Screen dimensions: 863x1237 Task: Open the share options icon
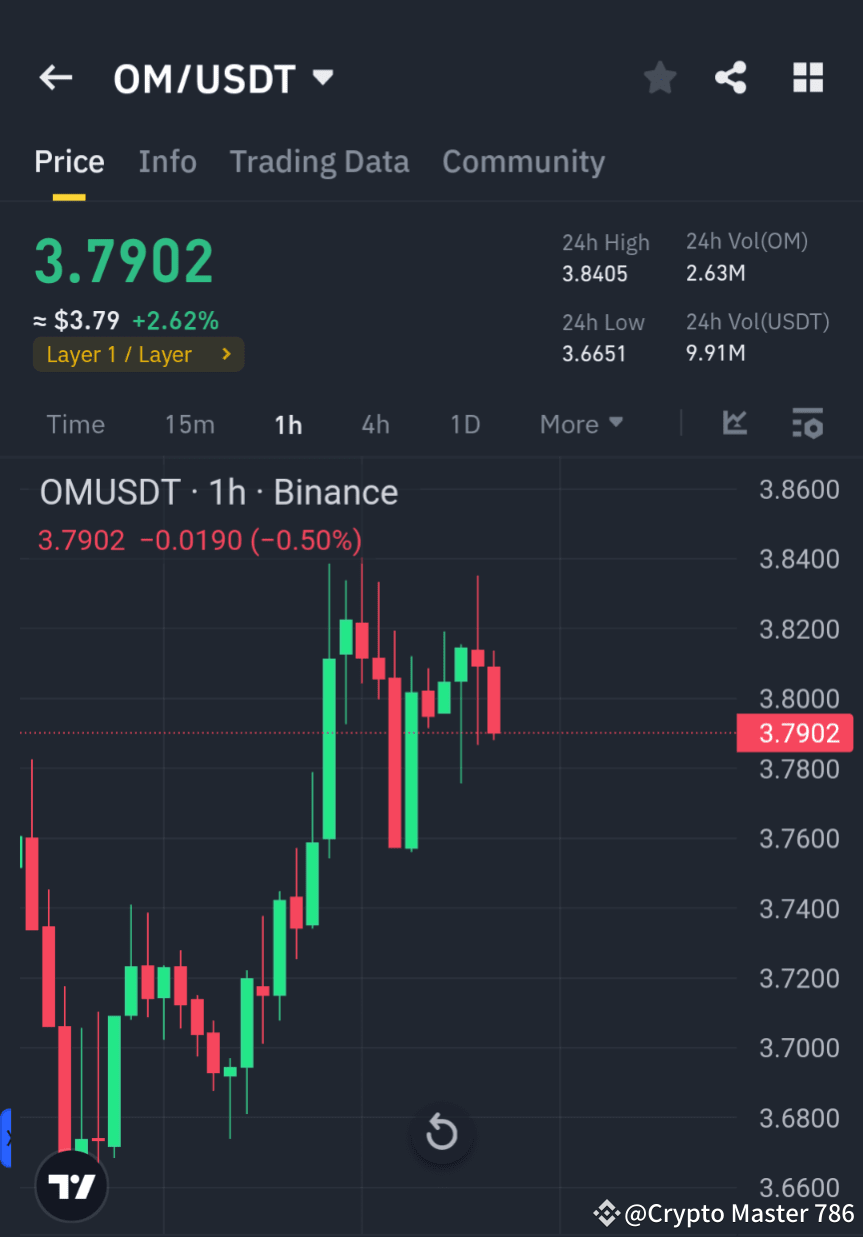pos(731,77)
